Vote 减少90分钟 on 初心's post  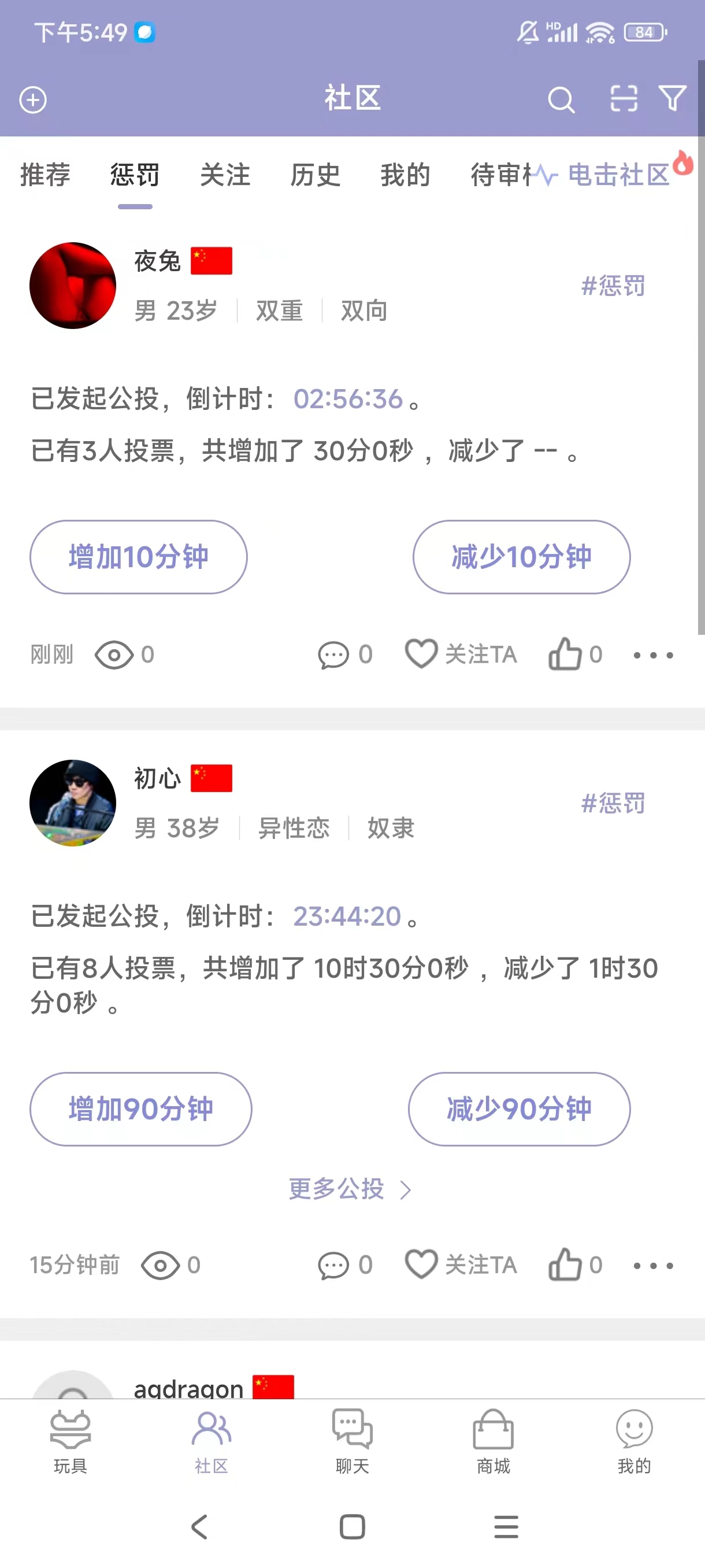(519, 1109)
